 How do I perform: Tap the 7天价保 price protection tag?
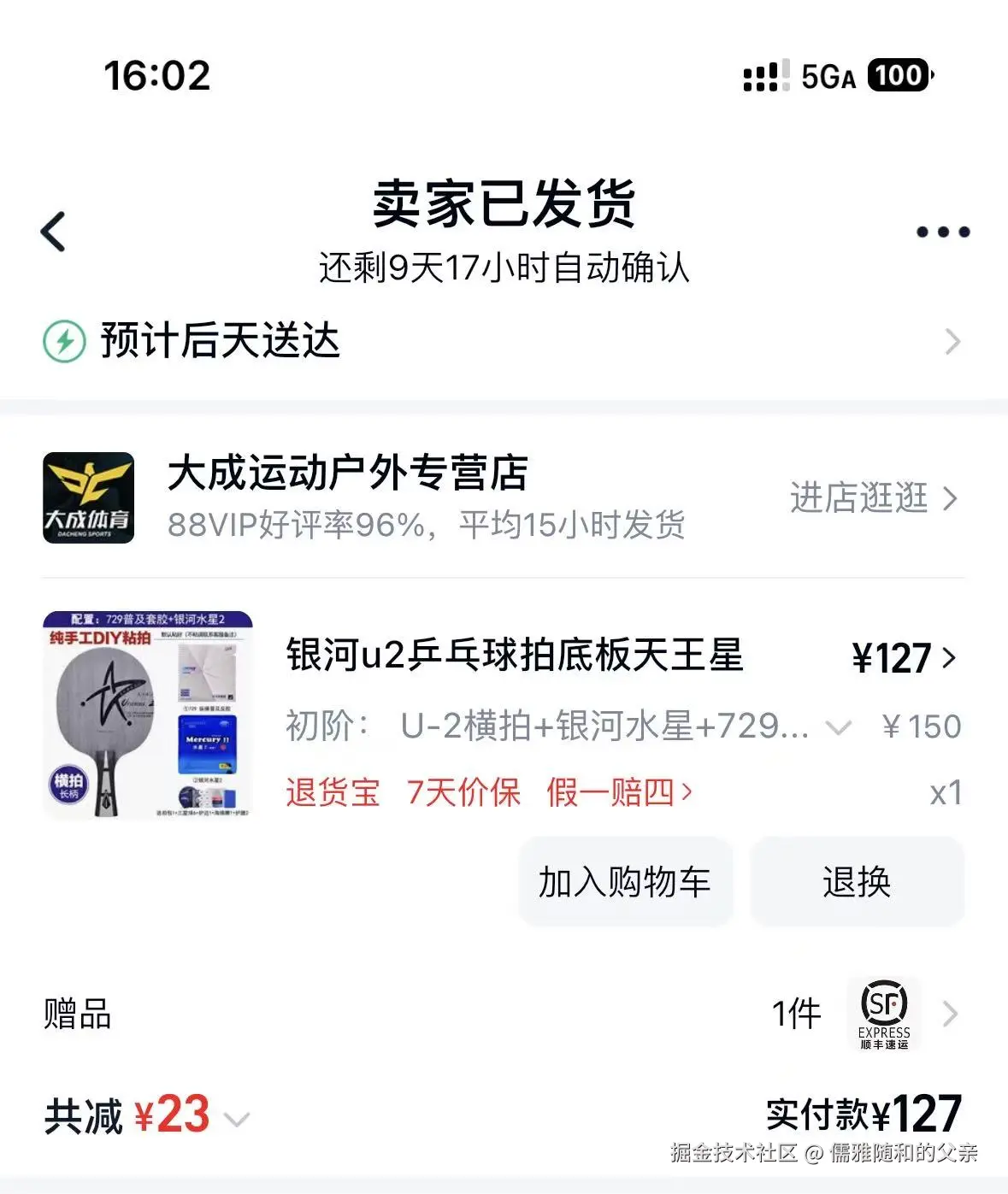click(x=466, y=792)
